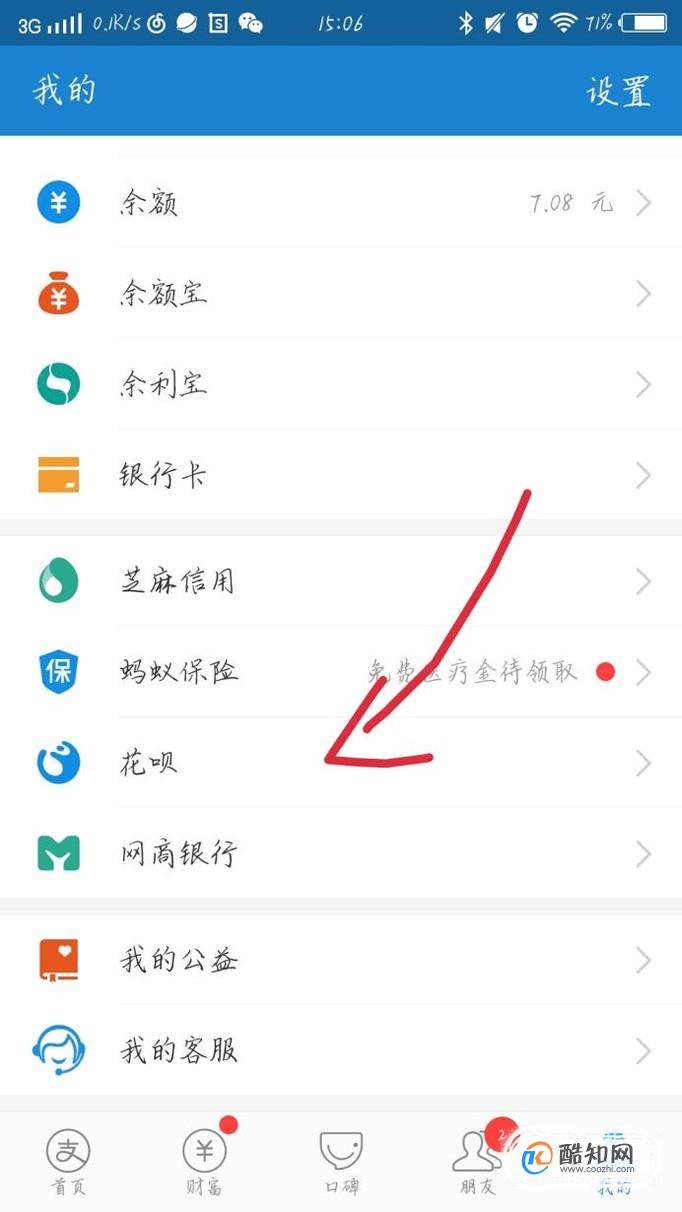Switch to the 首页 tab
682x1212 pixels.
68,1162
